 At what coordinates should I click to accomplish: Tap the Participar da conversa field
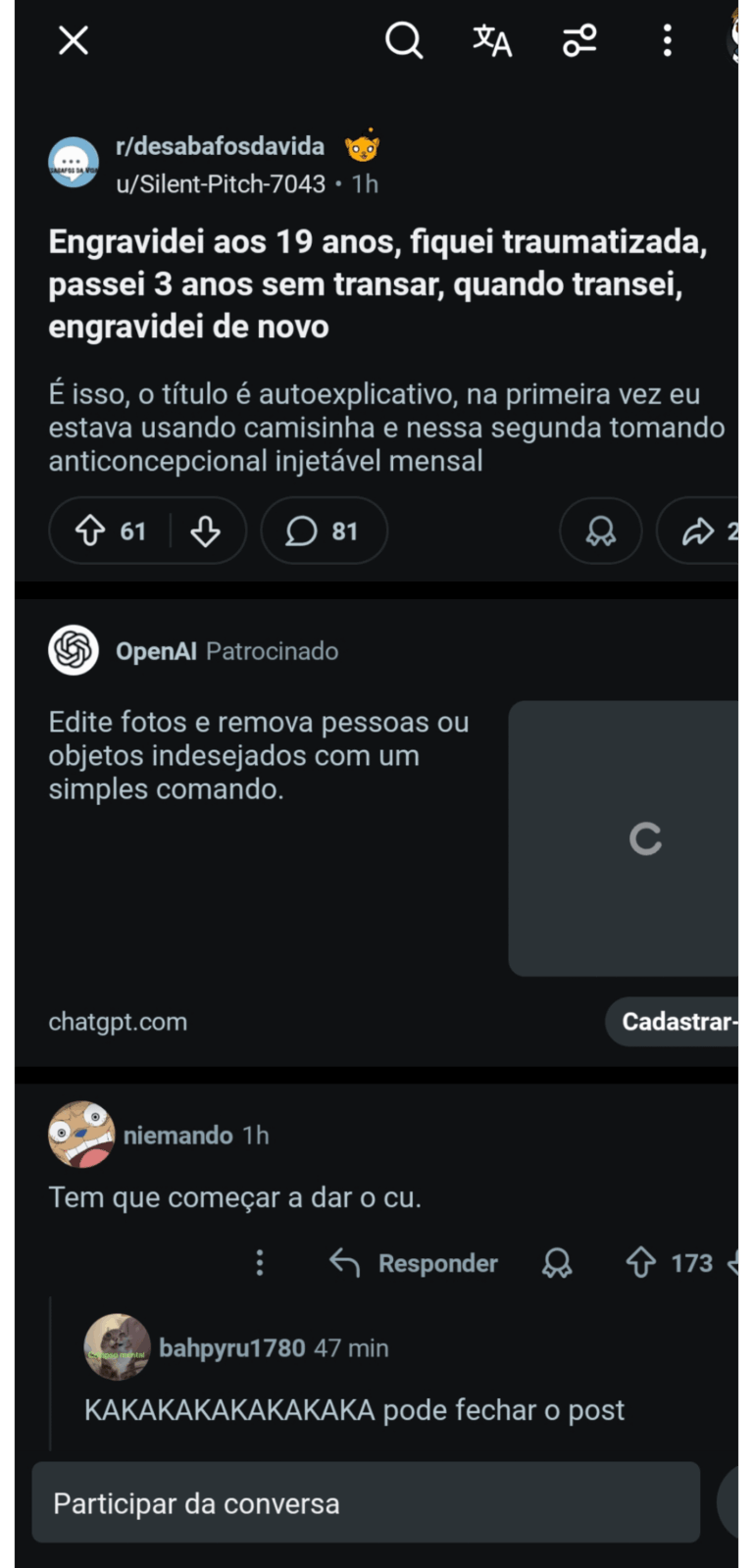(x=366, y=1502)
